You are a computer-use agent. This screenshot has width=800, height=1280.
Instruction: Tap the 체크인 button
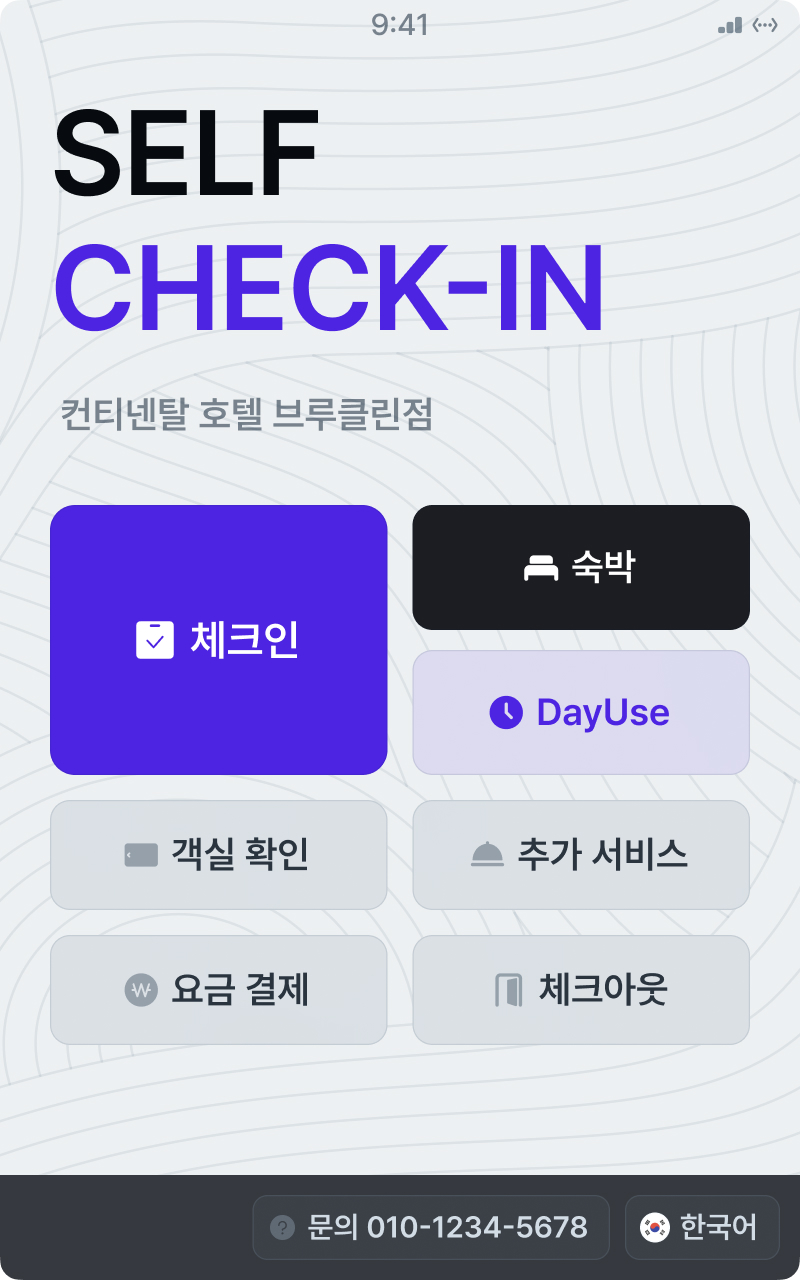click(x=218, y=640)
